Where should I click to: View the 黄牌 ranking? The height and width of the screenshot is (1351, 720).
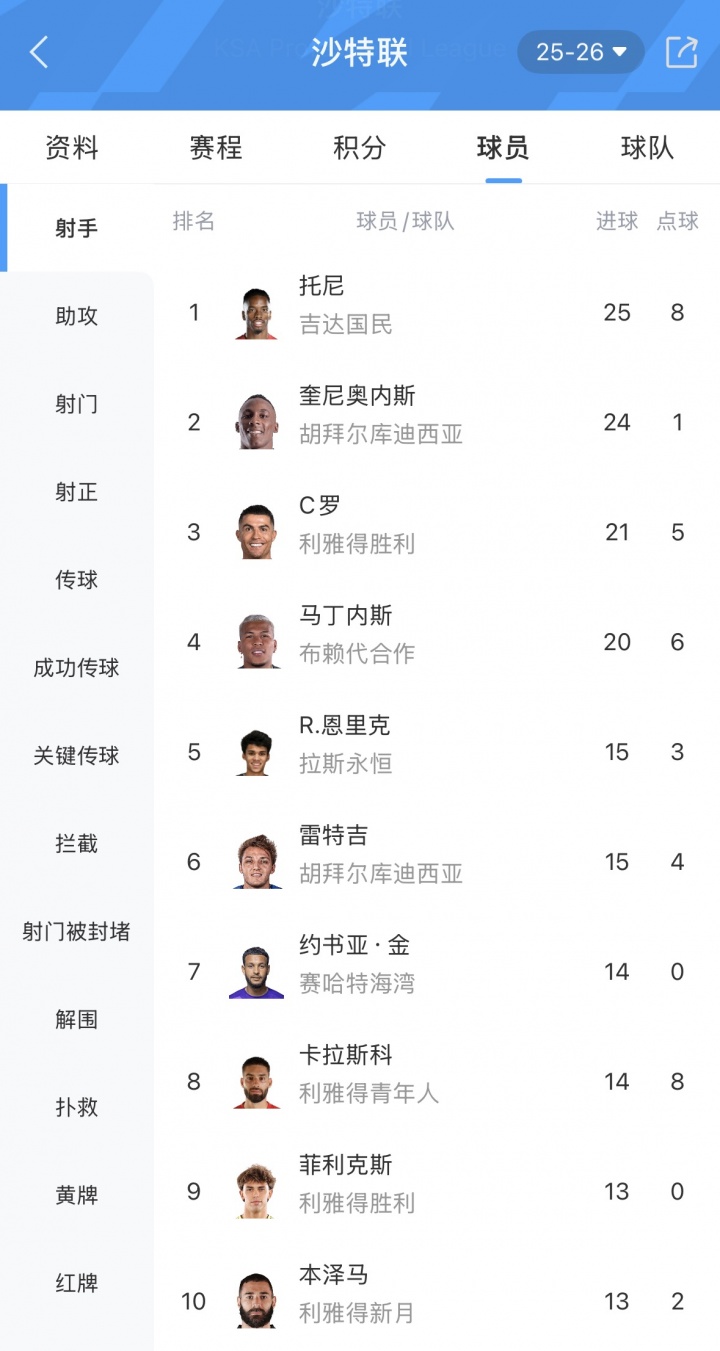click(76, 1195)
